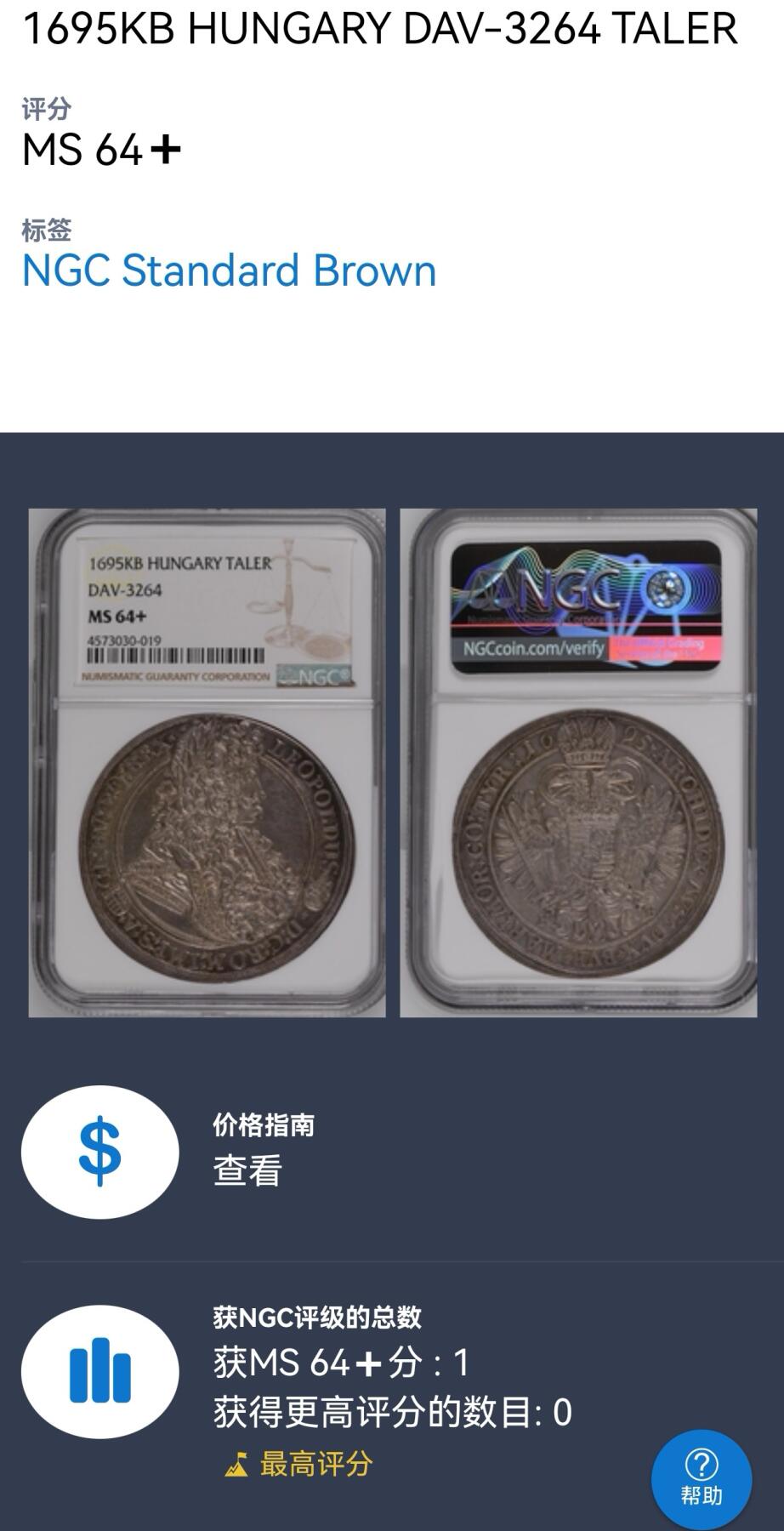The height and width of the screenshot is (1531, 784).
Task: Open the NGC Standard Brown label link
Action: pyautogui.click(x=229, y=271)
